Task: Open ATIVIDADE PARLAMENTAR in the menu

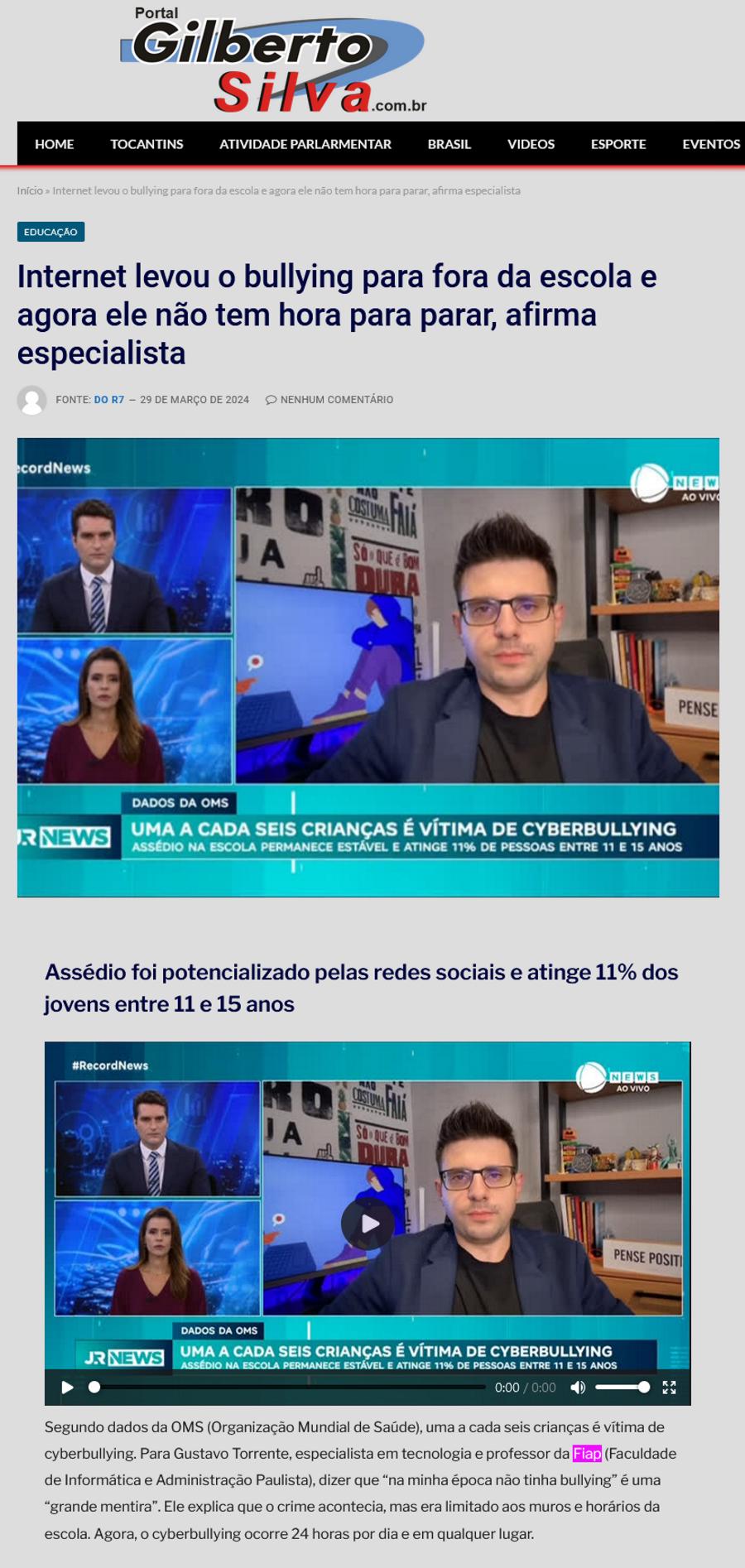Action: click(x=305, y=144)
